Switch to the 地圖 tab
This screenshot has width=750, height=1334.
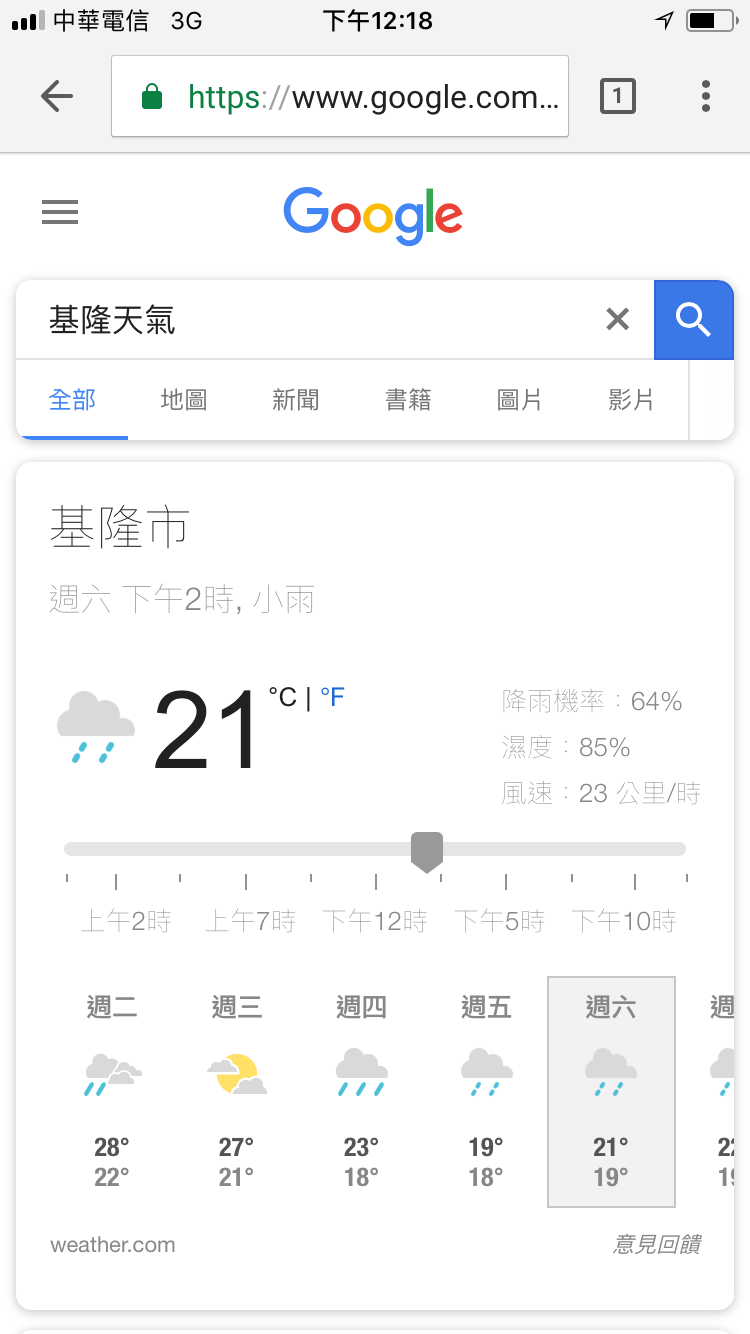tap(184, 400)
